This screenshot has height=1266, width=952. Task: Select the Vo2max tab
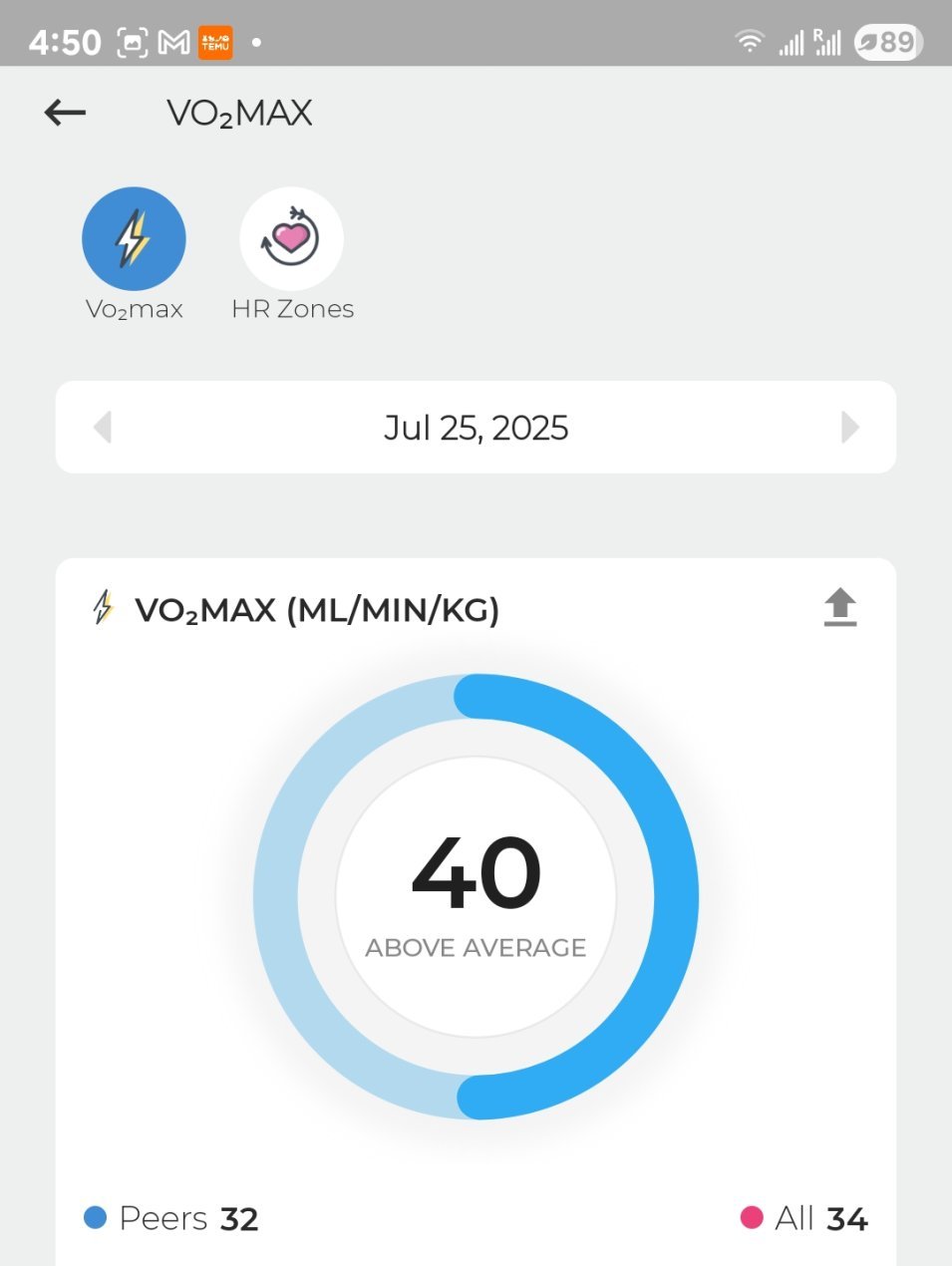coord(134,239)
